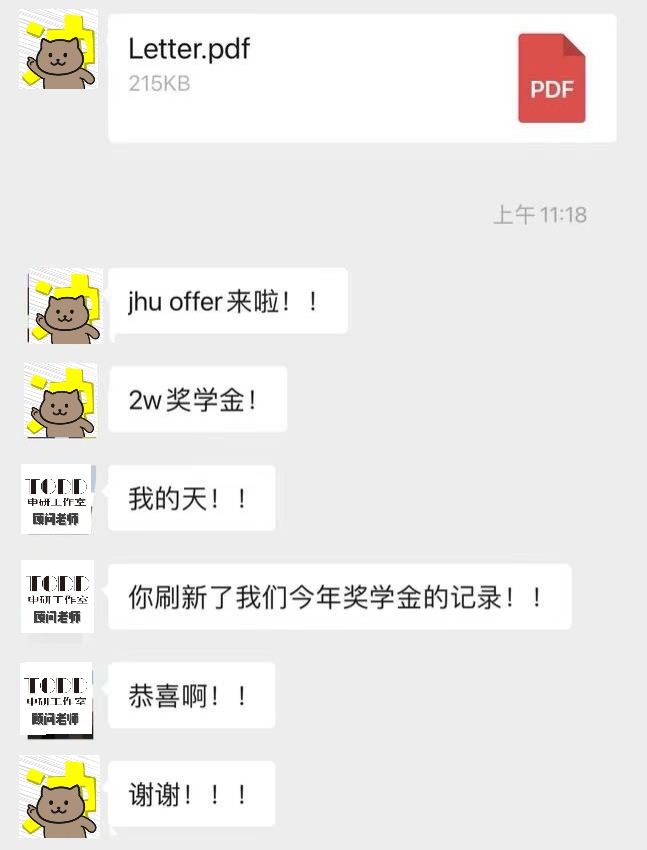Image resolution: width=647 pixels, height=850 pixels.
Task: Open cat avatar profile beside Letter.pdf message
Action: coord(58,50)
